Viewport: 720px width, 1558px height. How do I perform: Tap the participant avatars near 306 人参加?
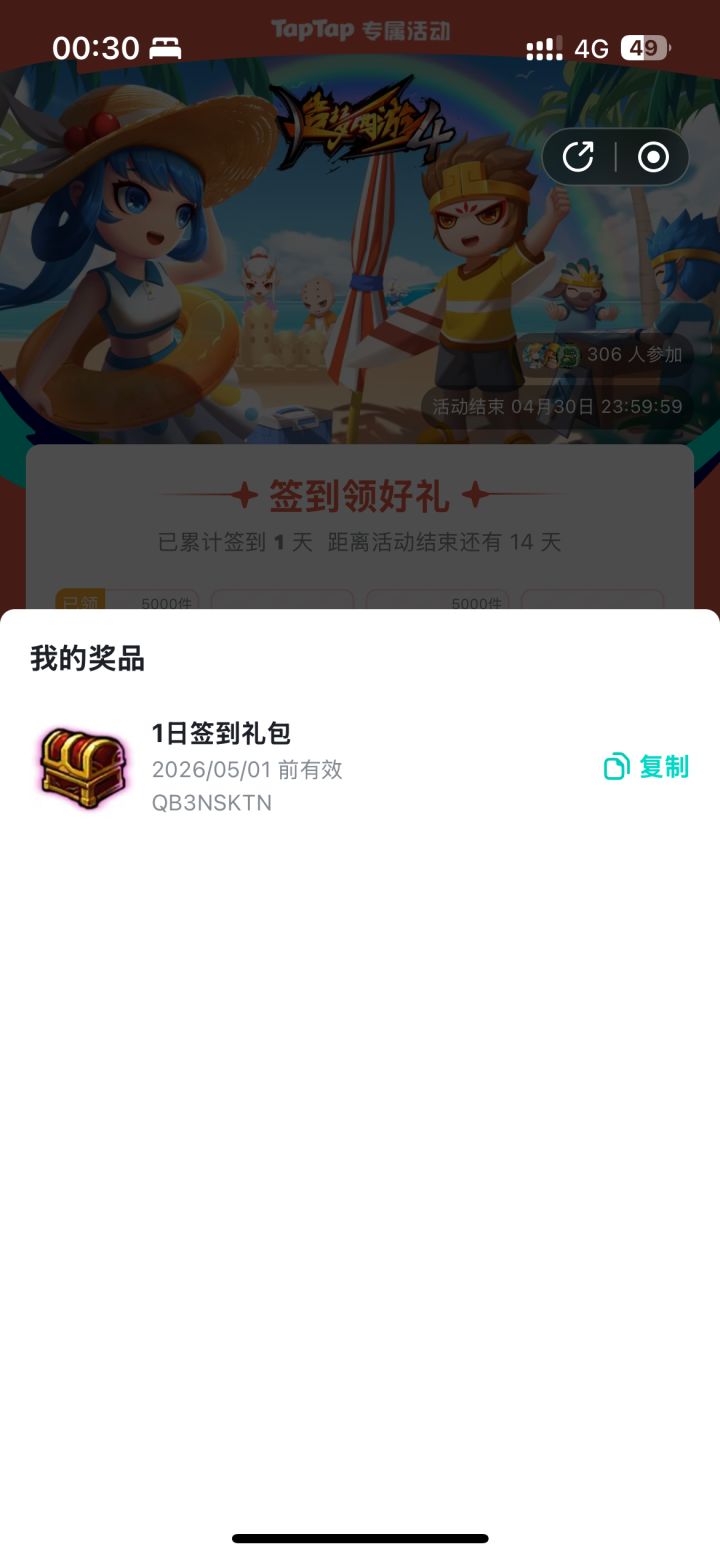tap(550, 354)
